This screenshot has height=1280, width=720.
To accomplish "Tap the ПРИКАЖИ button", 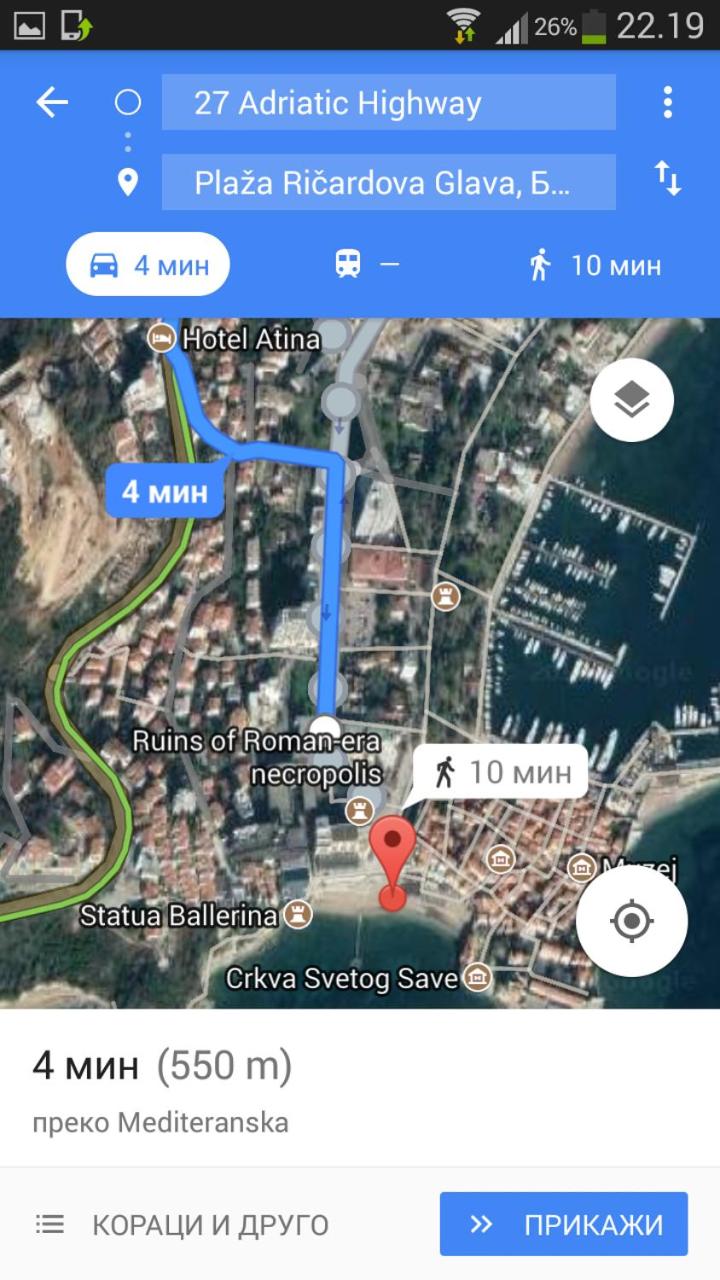I will [564, 1224].
